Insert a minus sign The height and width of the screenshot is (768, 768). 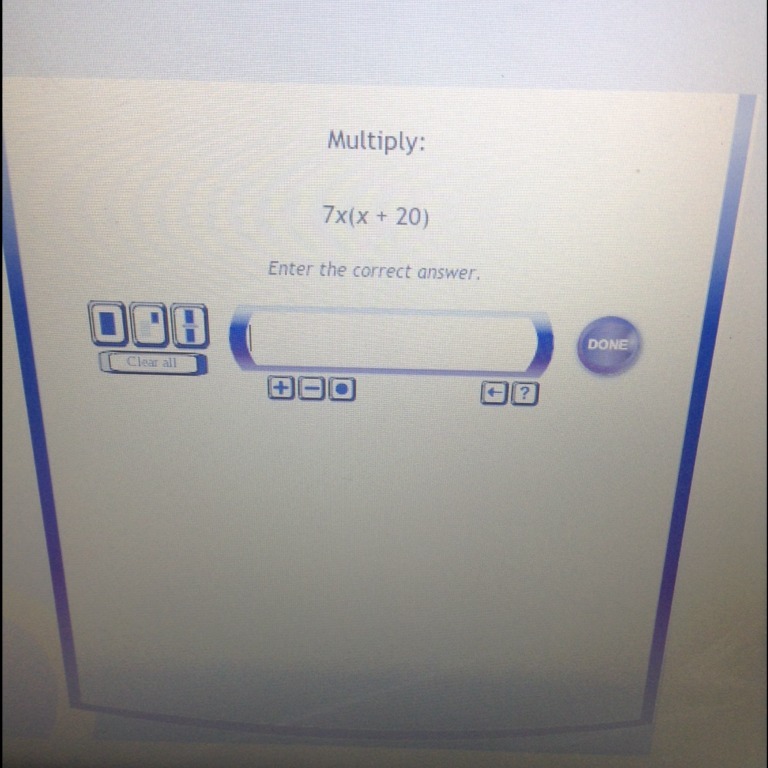311,389
